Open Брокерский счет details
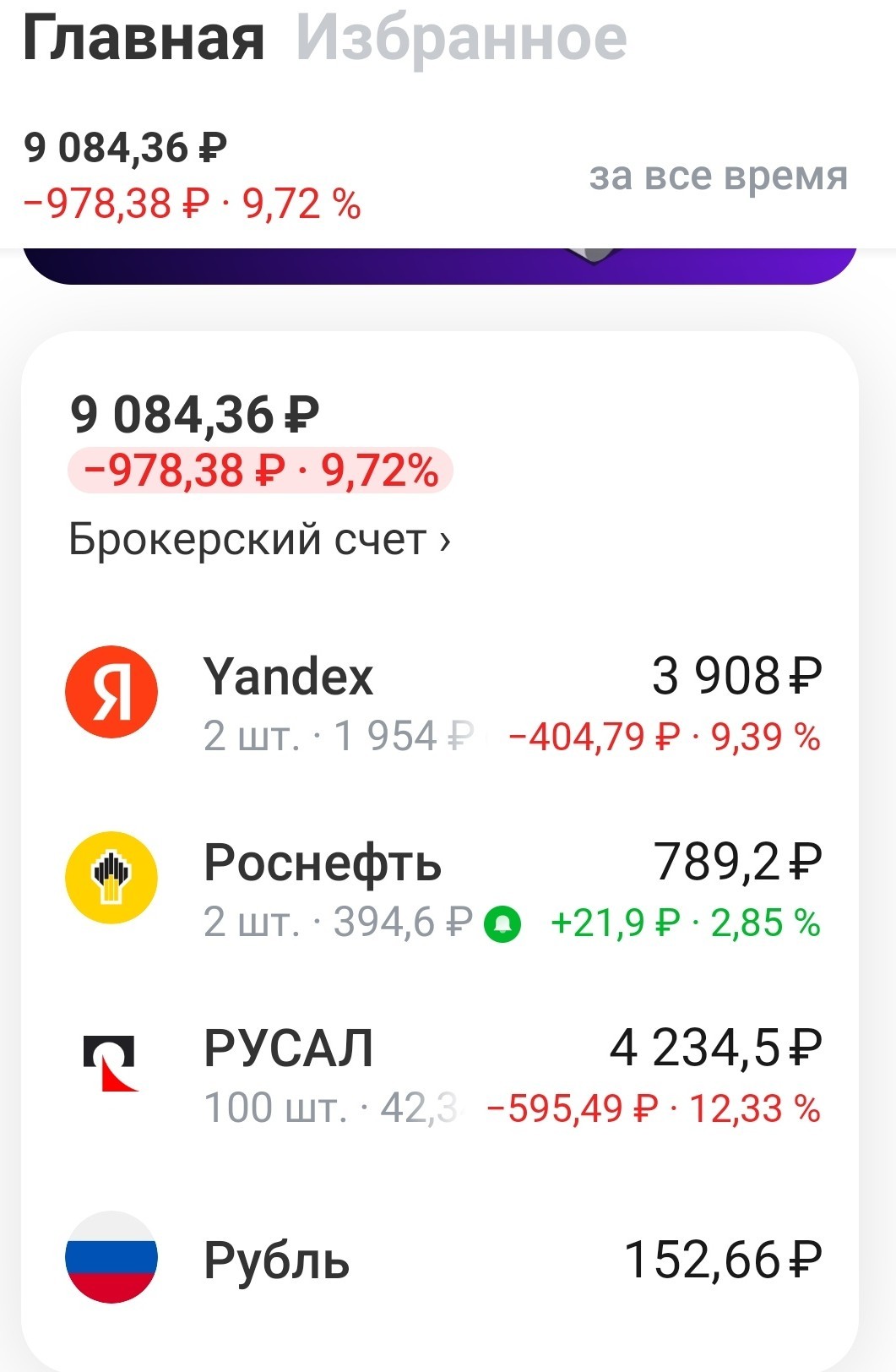 pyautogui.click(x=259, y=539)
